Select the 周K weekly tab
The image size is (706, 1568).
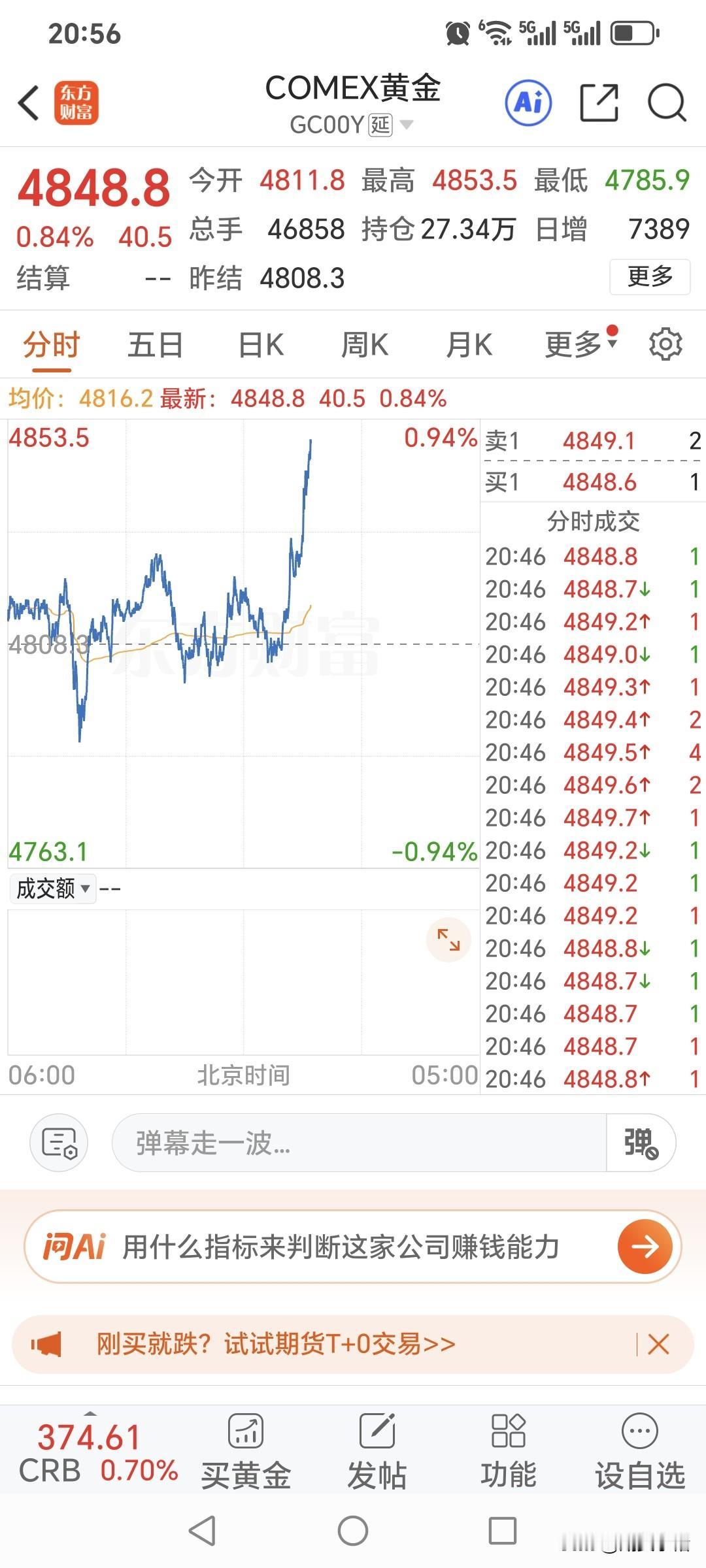(365, 344)
